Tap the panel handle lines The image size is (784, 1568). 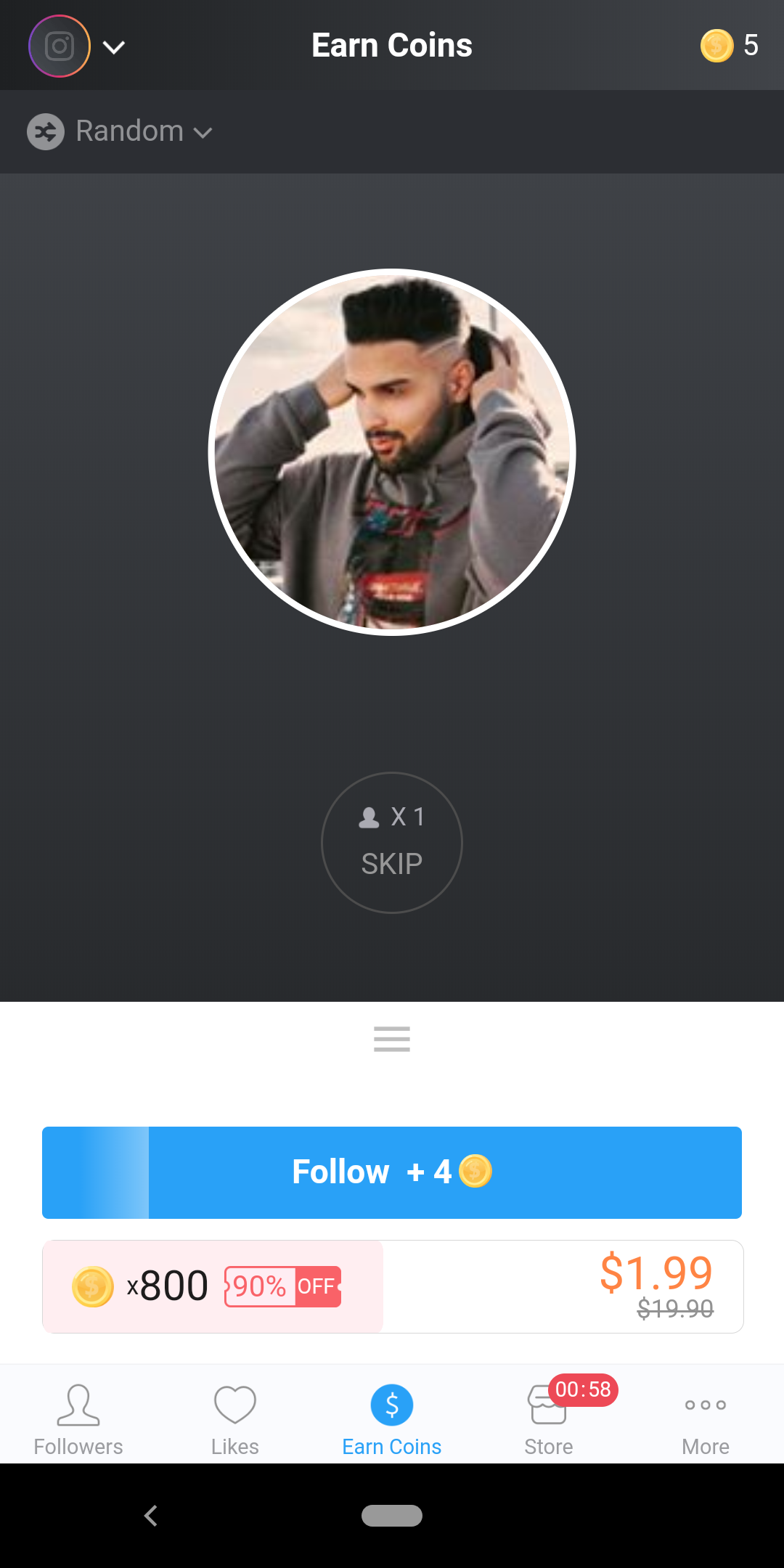click(392, 1039)
